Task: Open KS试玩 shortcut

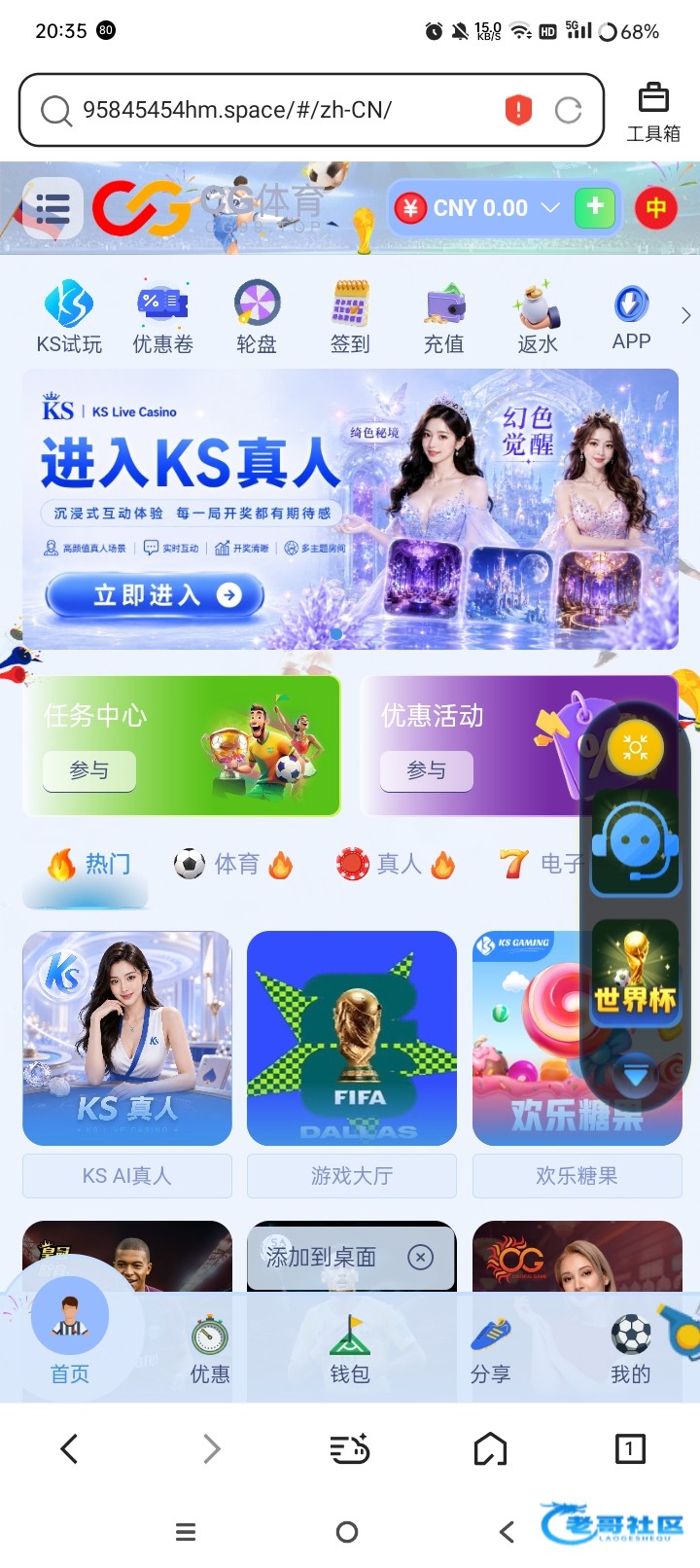Action: click(x=69, y=316)
